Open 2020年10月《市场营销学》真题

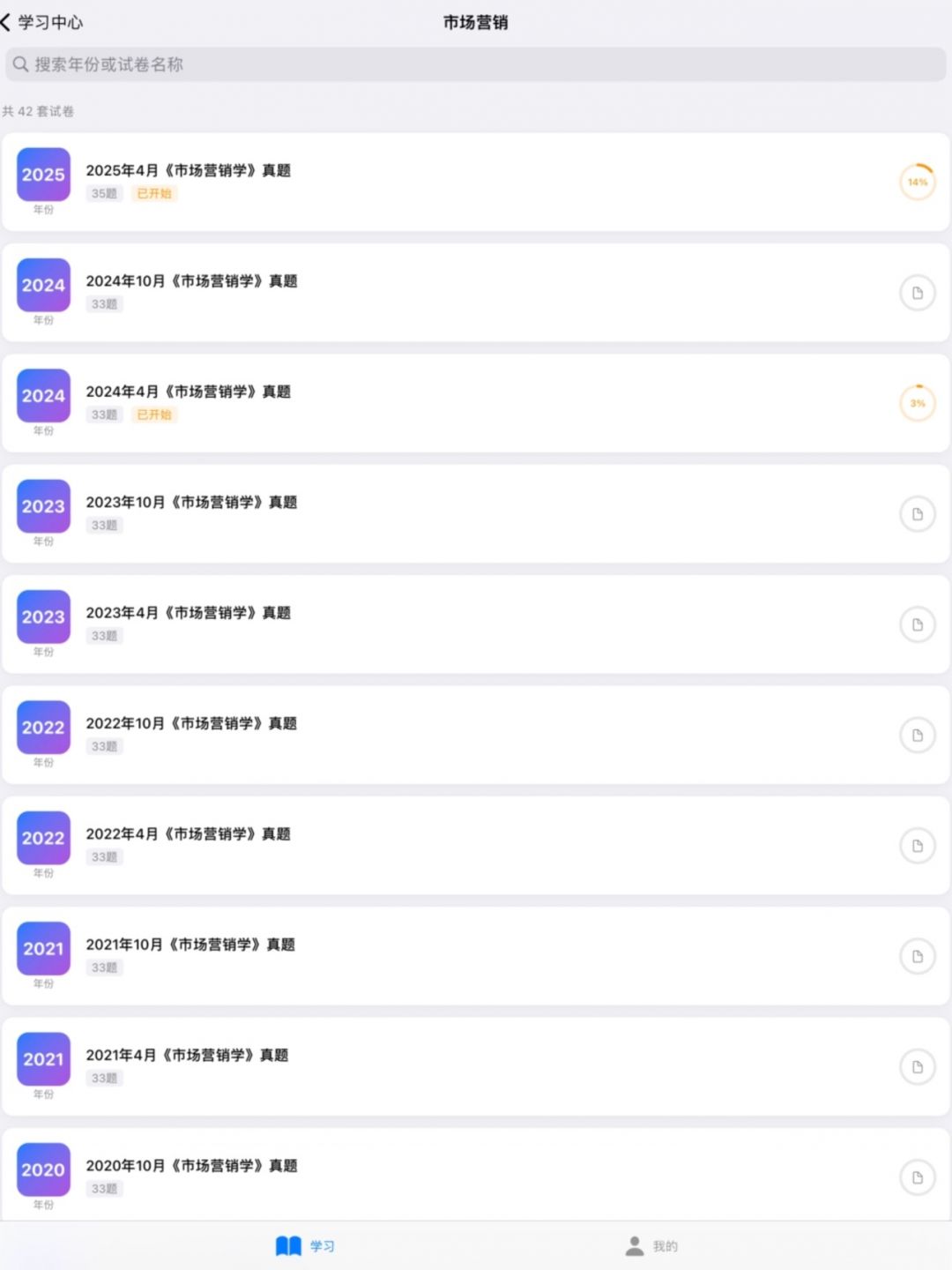coord(191,1166)
